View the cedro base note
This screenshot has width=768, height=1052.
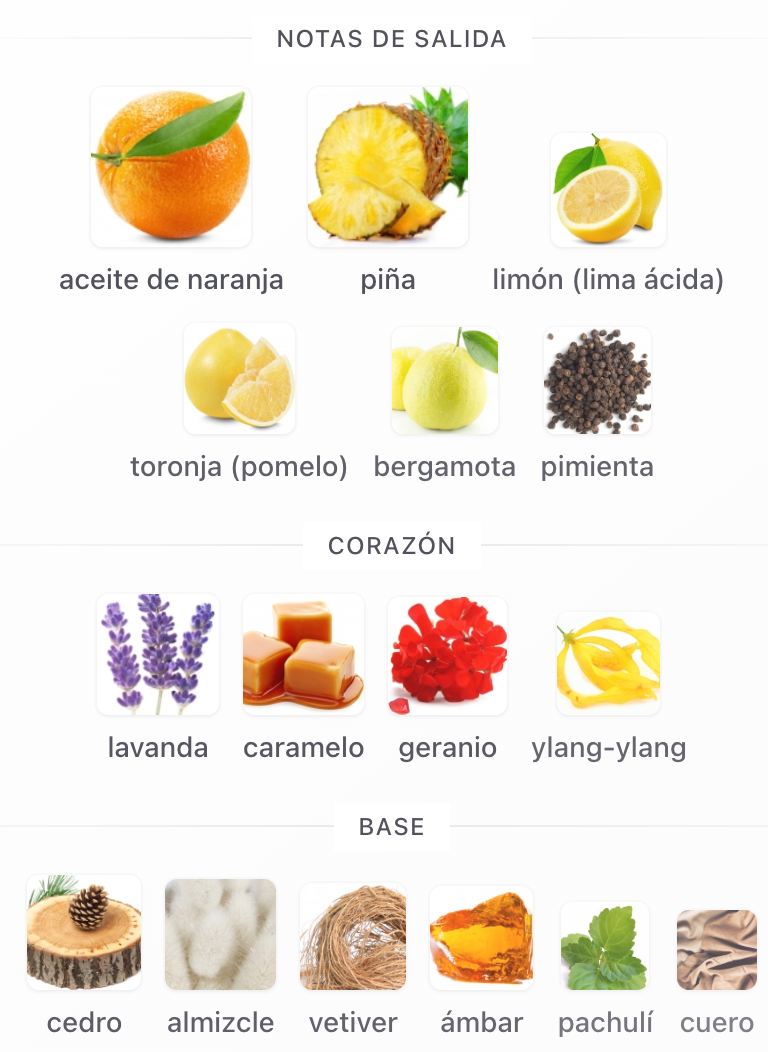(84, 933)
